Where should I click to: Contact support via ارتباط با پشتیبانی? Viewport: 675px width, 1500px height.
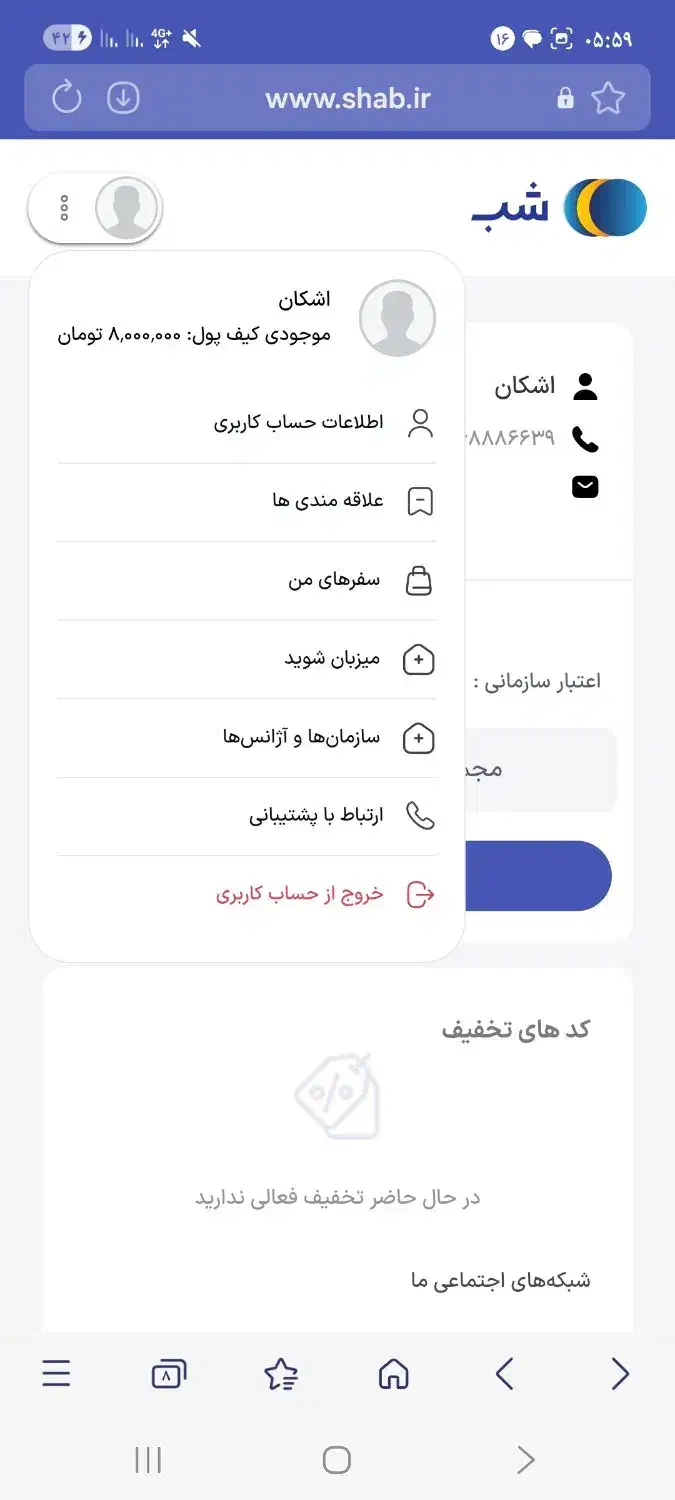coord(316,816)
